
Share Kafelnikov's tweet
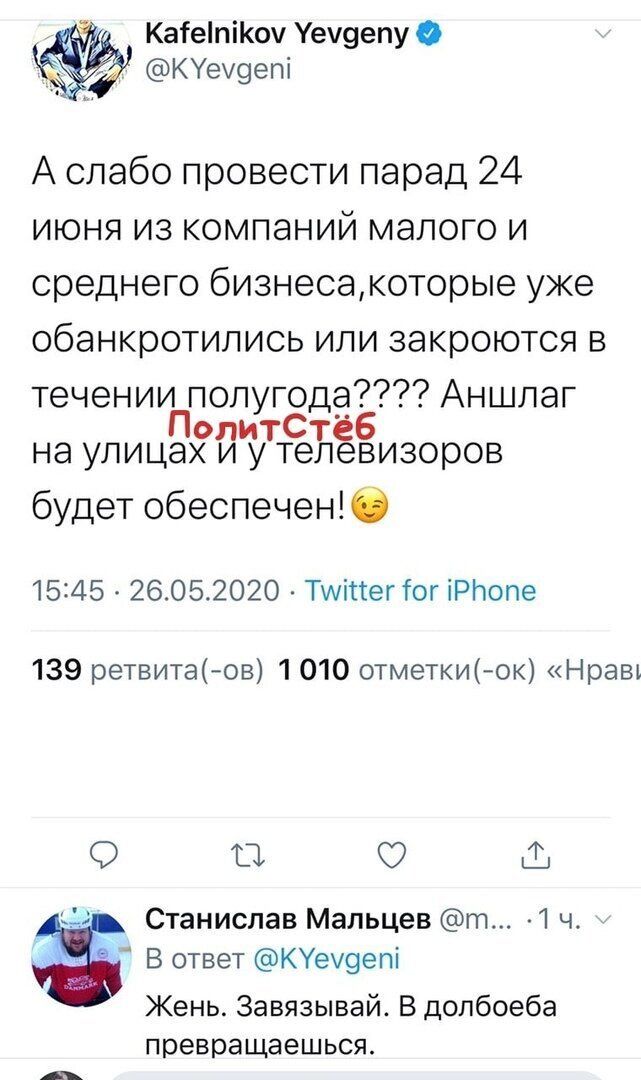coord(536,855)
